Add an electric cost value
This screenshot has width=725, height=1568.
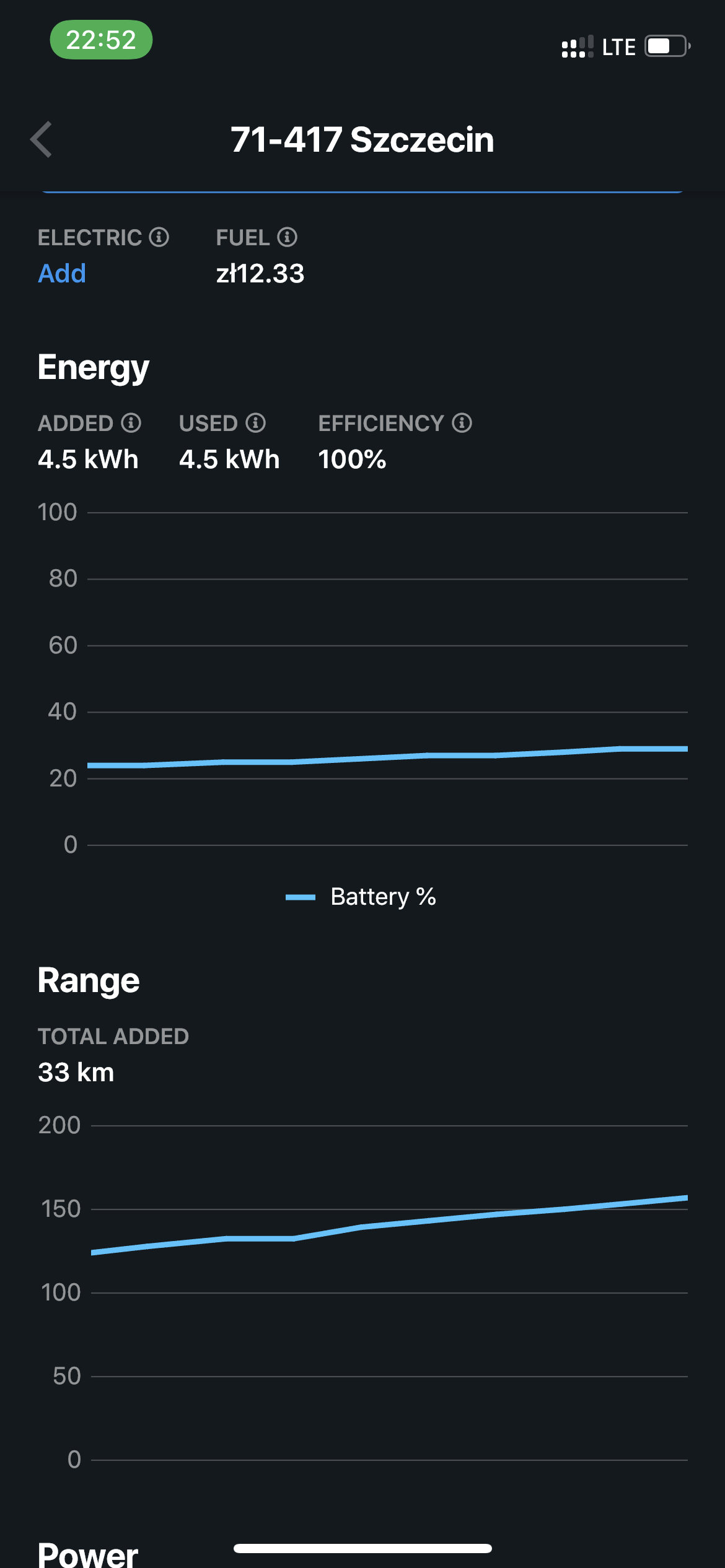pos(62,273)
